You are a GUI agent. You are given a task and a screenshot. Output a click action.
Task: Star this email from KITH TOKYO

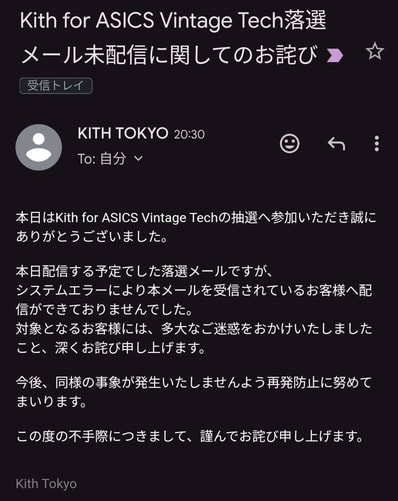coord(375,52)
